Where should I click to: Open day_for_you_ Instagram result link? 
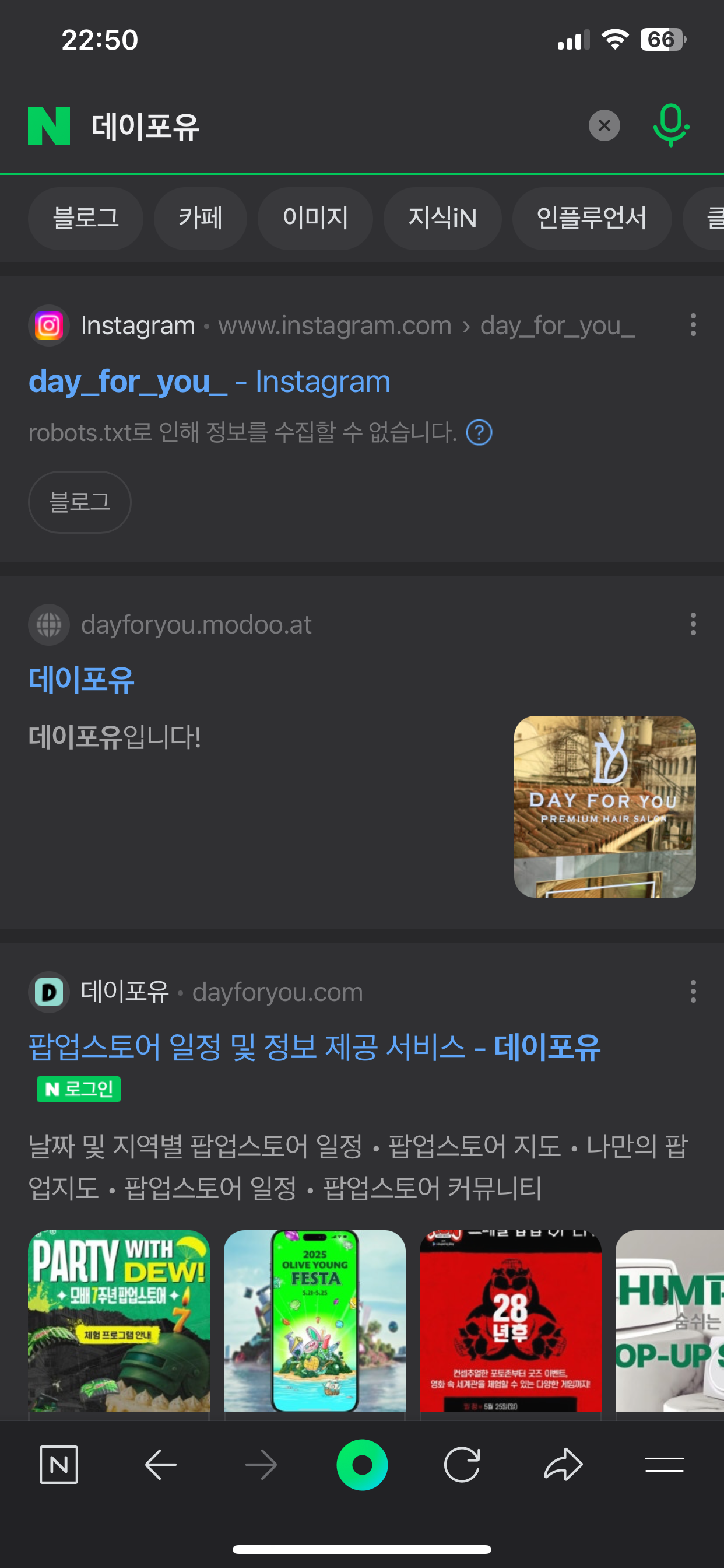pyautogui.click(x=209, y=382)
